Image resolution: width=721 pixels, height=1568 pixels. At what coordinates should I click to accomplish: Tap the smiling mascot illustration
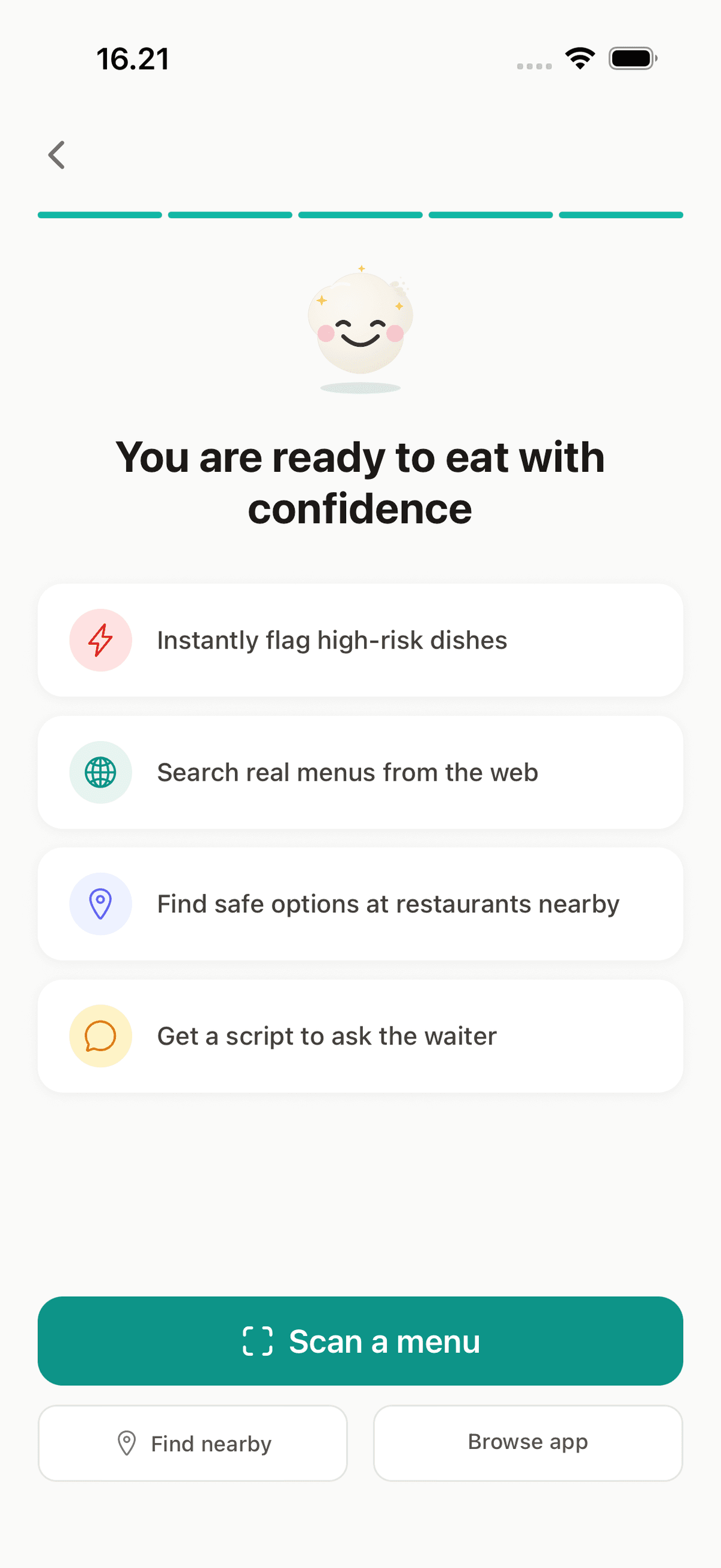point(360,325)
